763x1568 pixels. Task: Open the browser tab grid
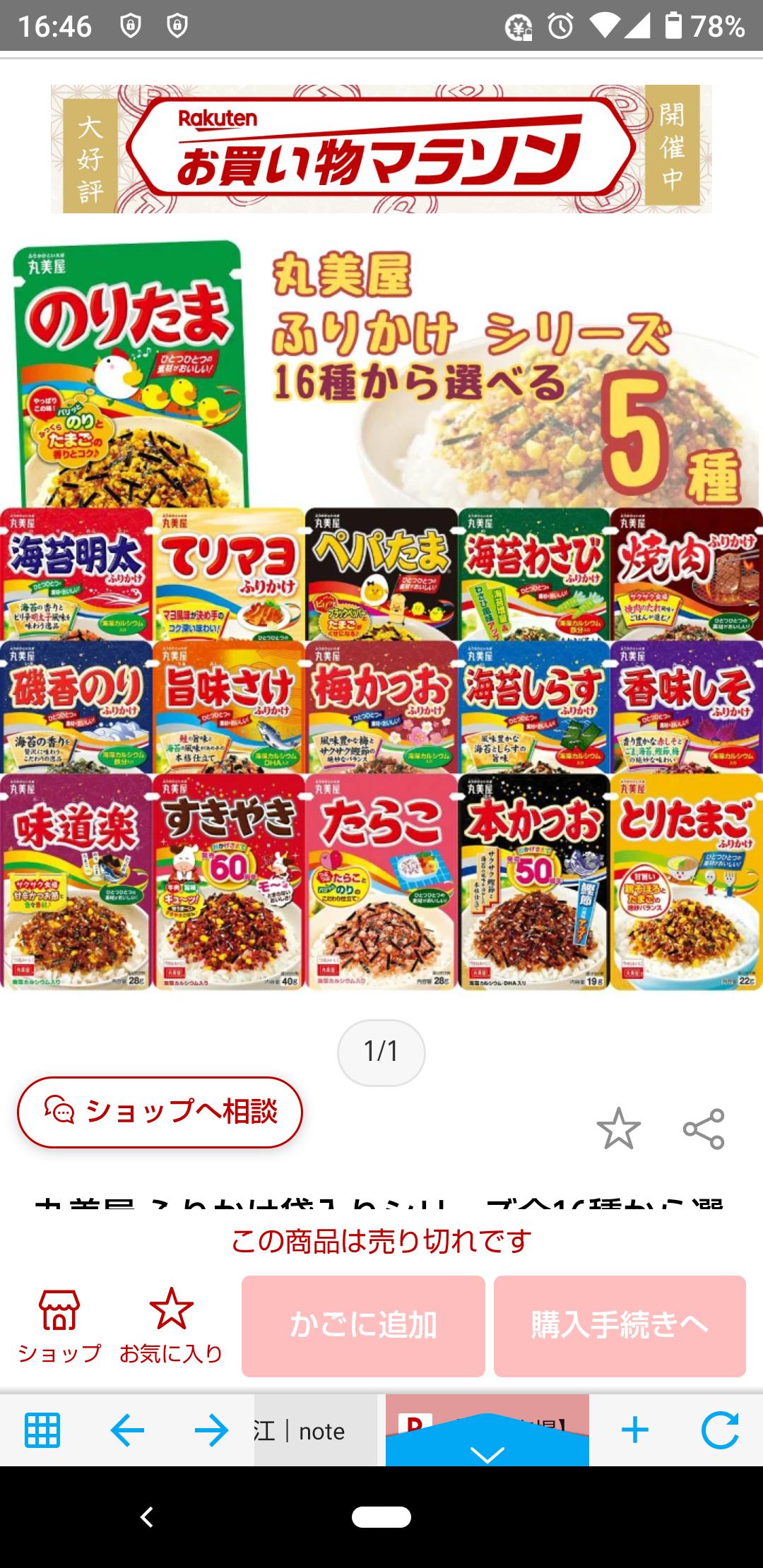point(42,1431)
